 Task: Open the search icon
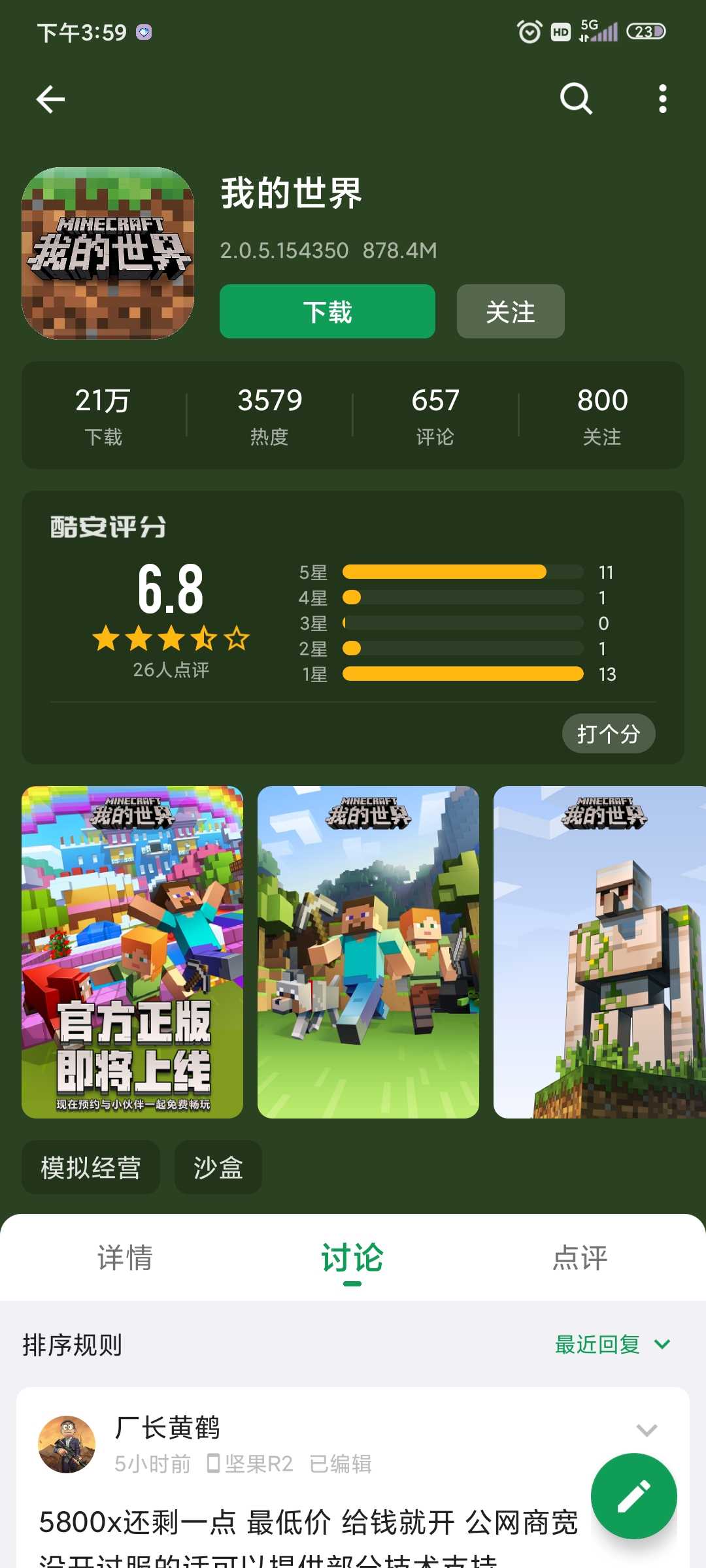click(576, 99)
